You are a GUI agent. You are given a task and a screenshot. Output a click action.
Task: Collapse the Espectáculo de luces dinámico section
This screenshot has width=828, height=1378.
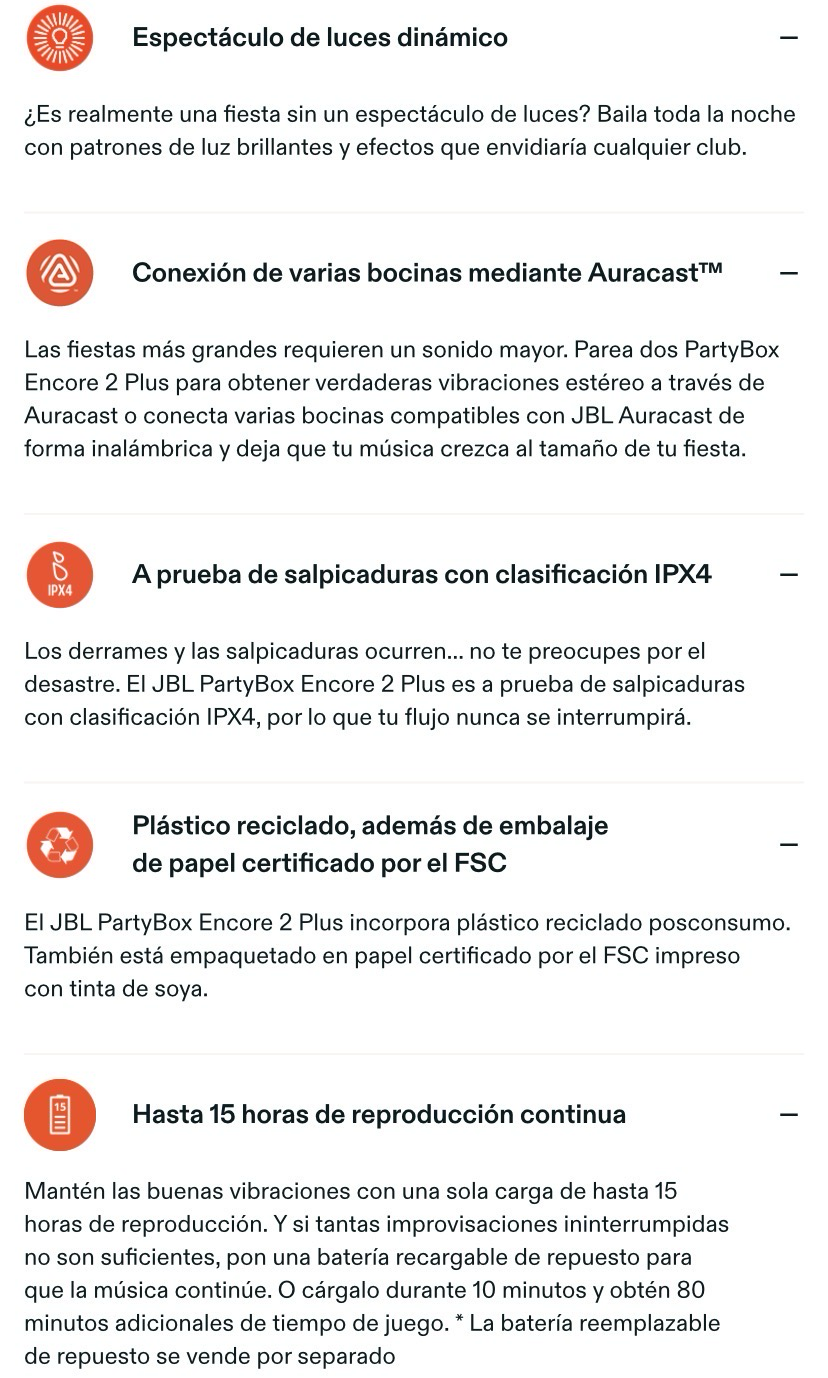coord(789,38)
